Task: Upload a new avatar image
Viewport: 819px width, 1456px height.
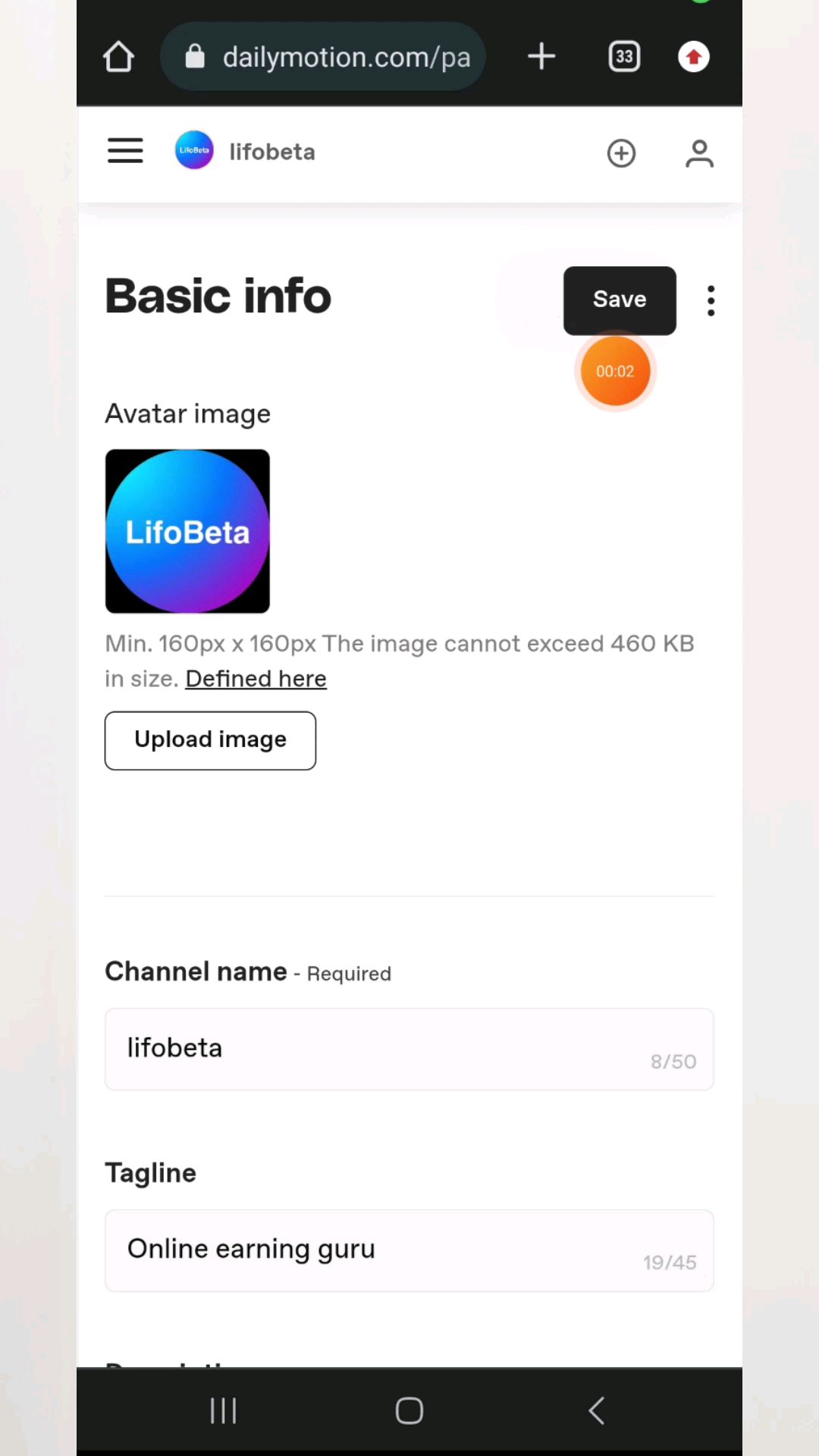Action: (210, 740)
